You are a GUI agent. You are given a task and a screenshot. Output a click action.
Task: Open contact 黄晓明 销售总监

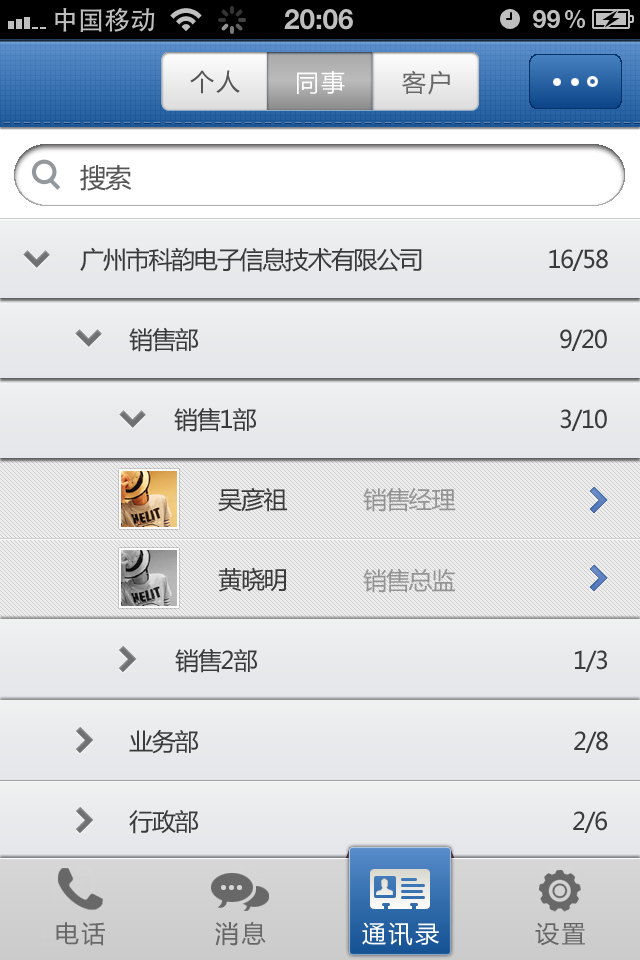pyautogui.click(x=360, y=579)
